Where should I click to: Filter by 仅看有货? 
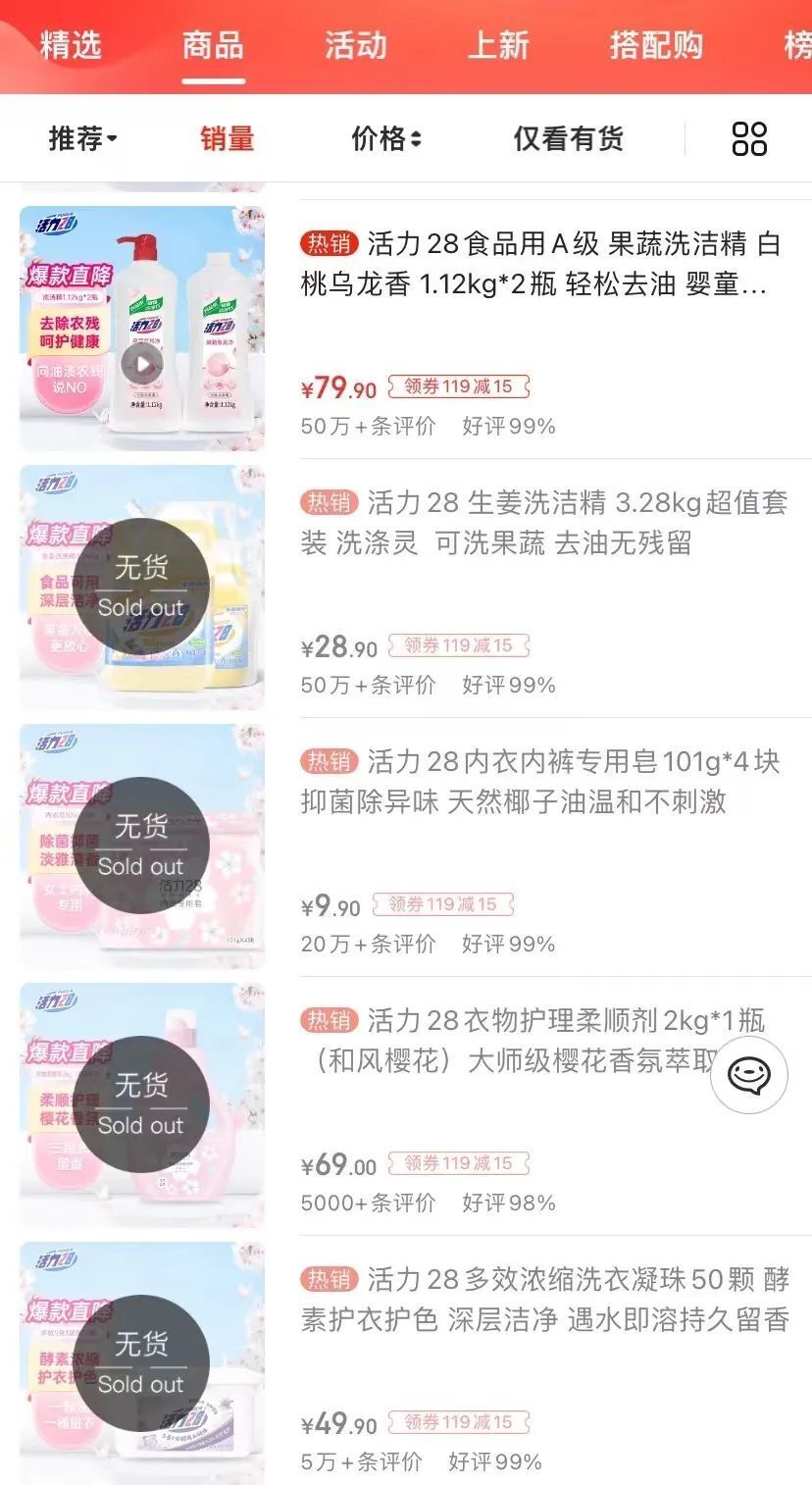[568, 139]
